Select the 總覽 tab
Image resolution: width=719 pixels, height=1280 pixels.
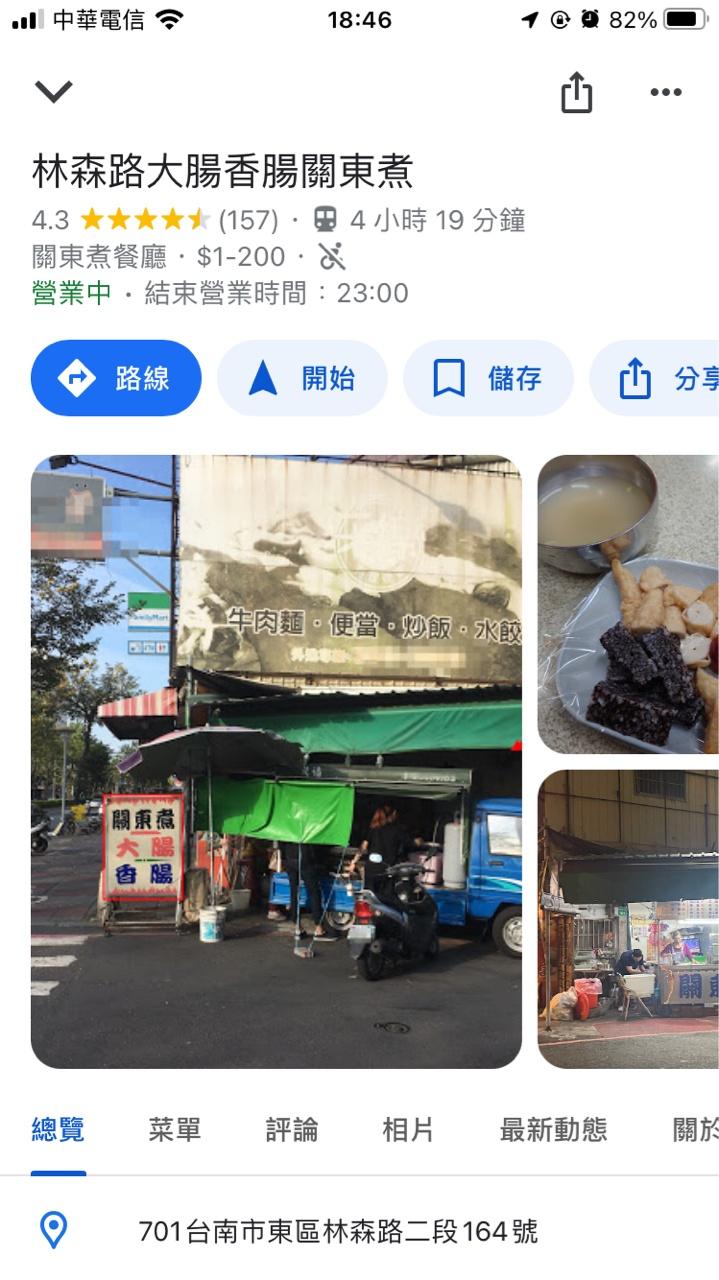[x=58, y=1130]
